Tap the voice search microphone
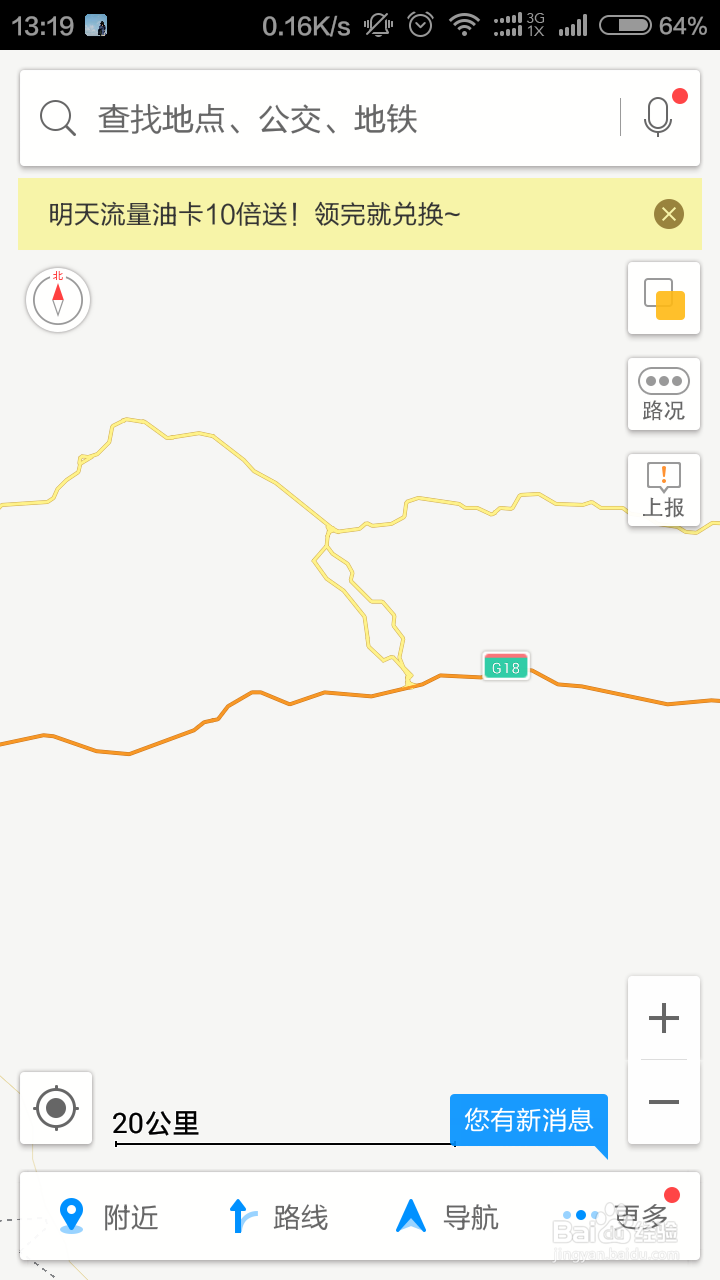Image resolution: width=720 pixels, height=1280 pixels. click(x=657, y=117)
